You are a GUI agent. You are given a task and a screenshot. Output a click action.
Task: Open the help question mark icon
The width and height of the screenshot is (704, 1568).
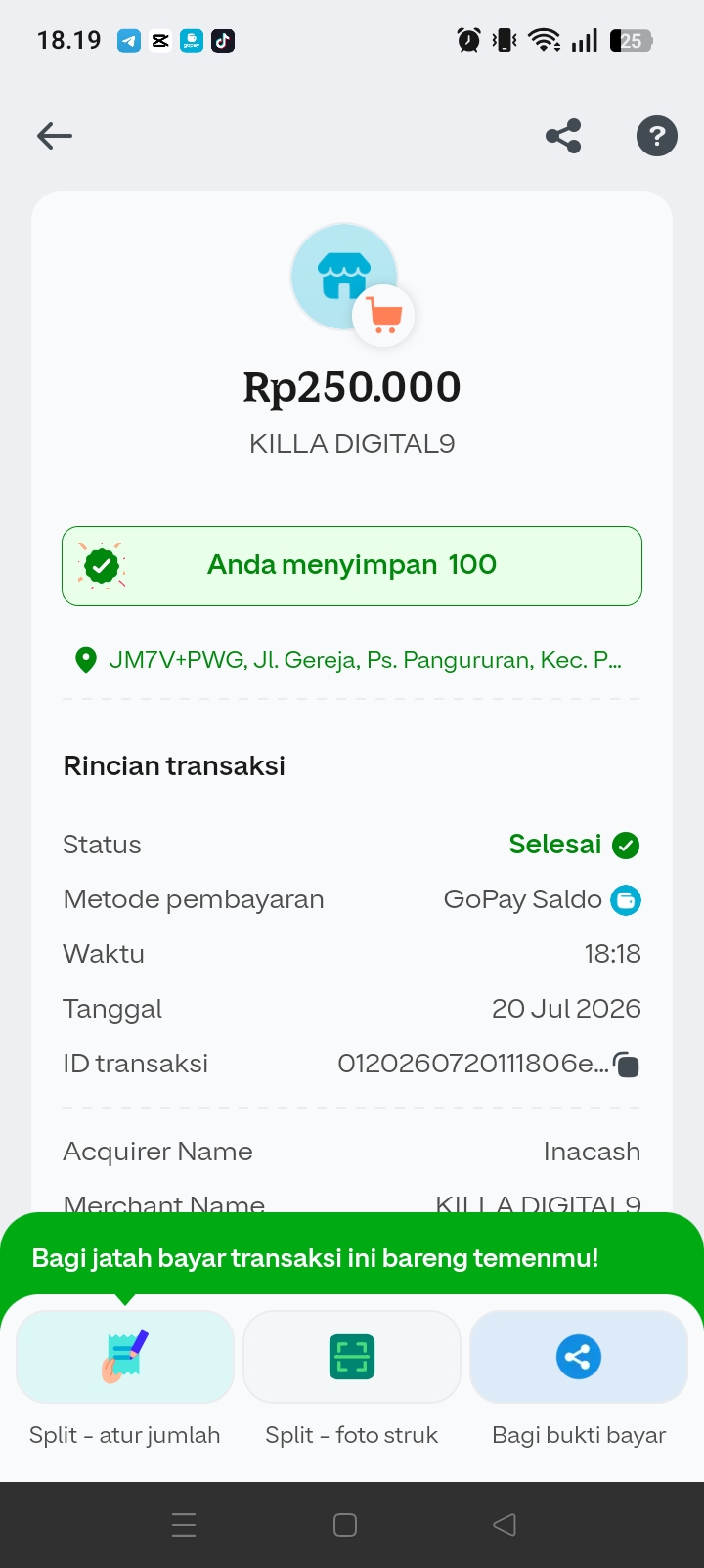tap(657, 136)
